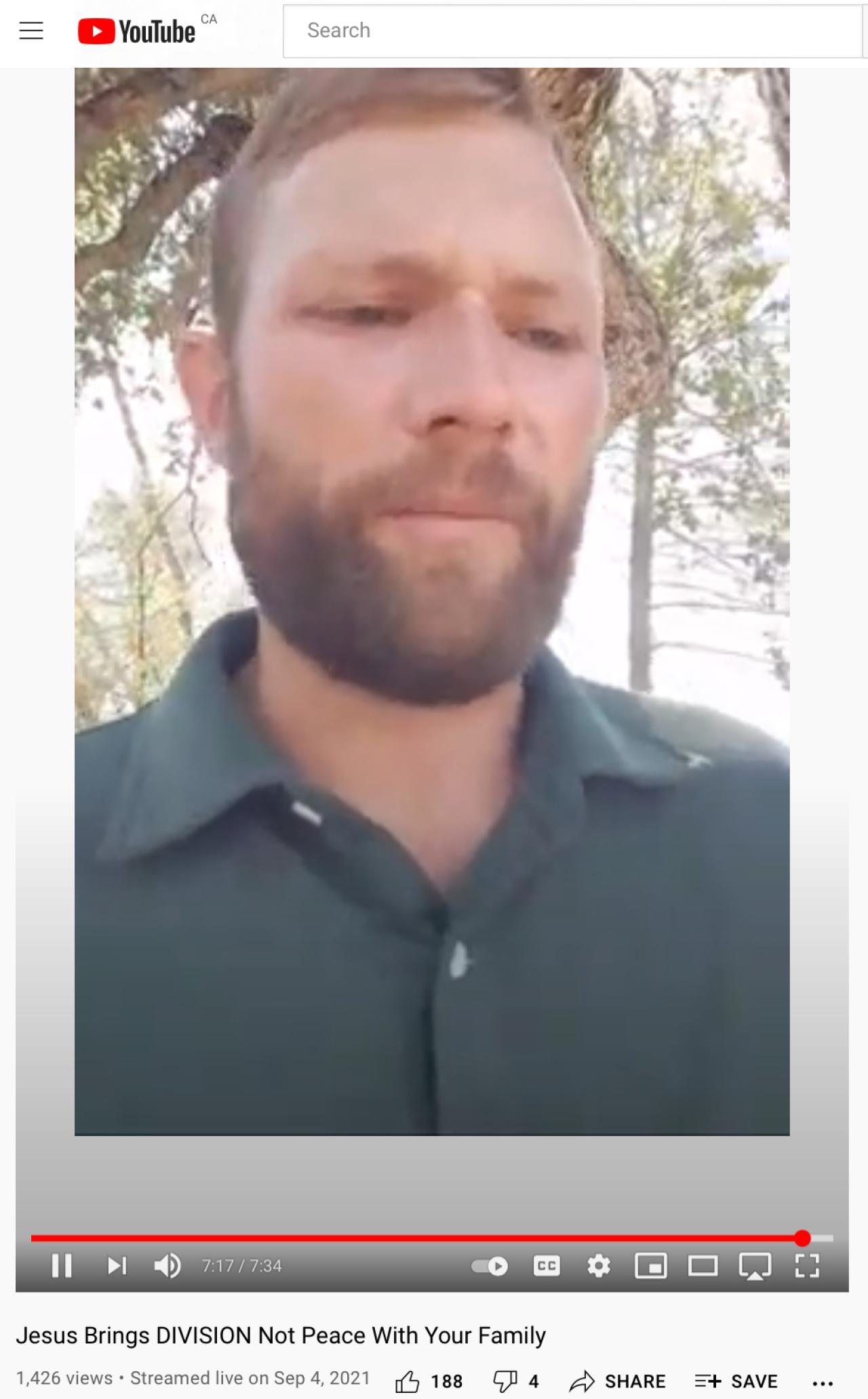Screen dimensions: 868x1399
Task: Share this video
Action: (x=618, y=1381)
